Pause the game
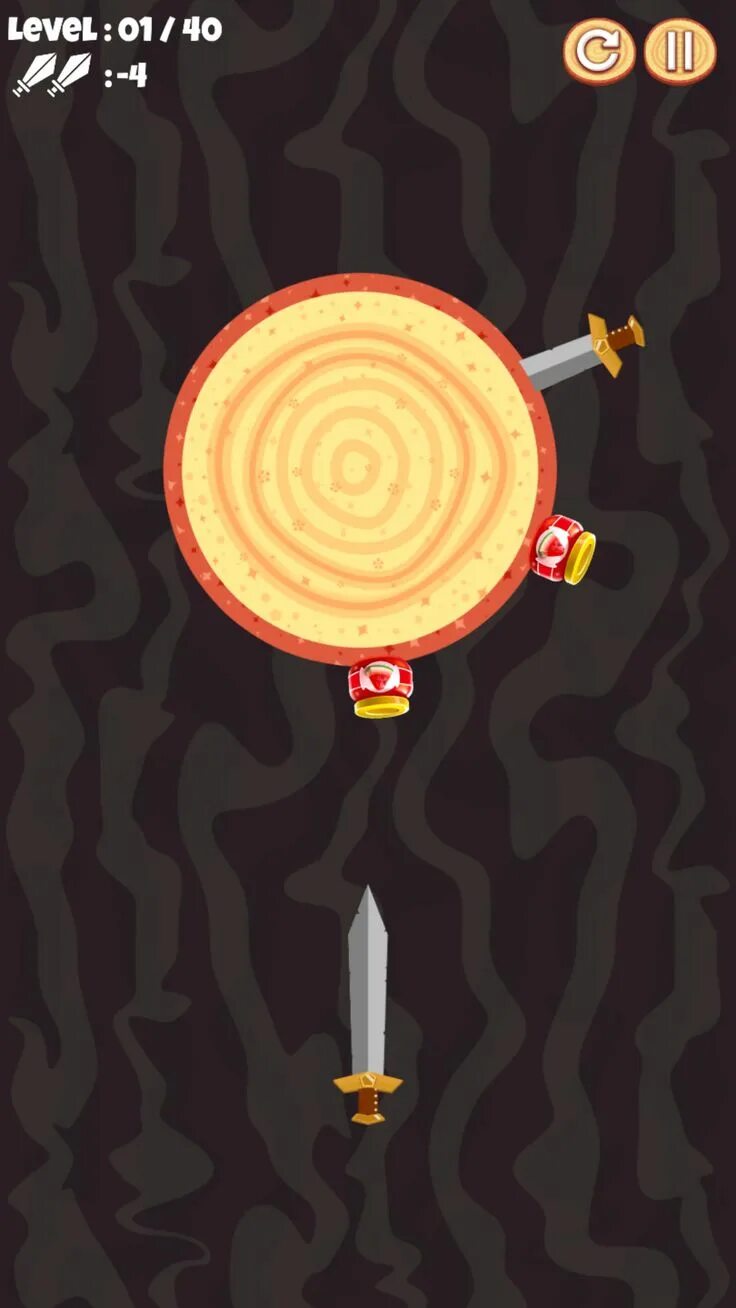 [x=680, y=51]
